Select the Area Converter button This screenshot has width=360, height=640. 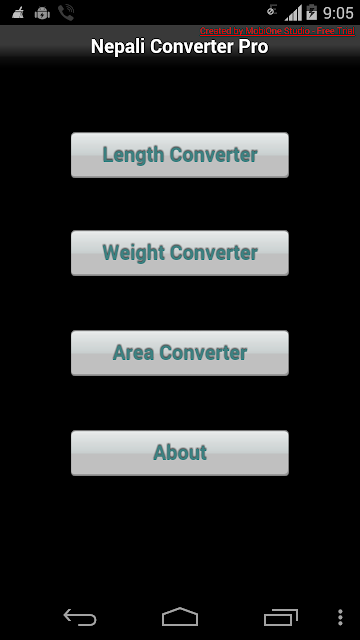(180, 353)
